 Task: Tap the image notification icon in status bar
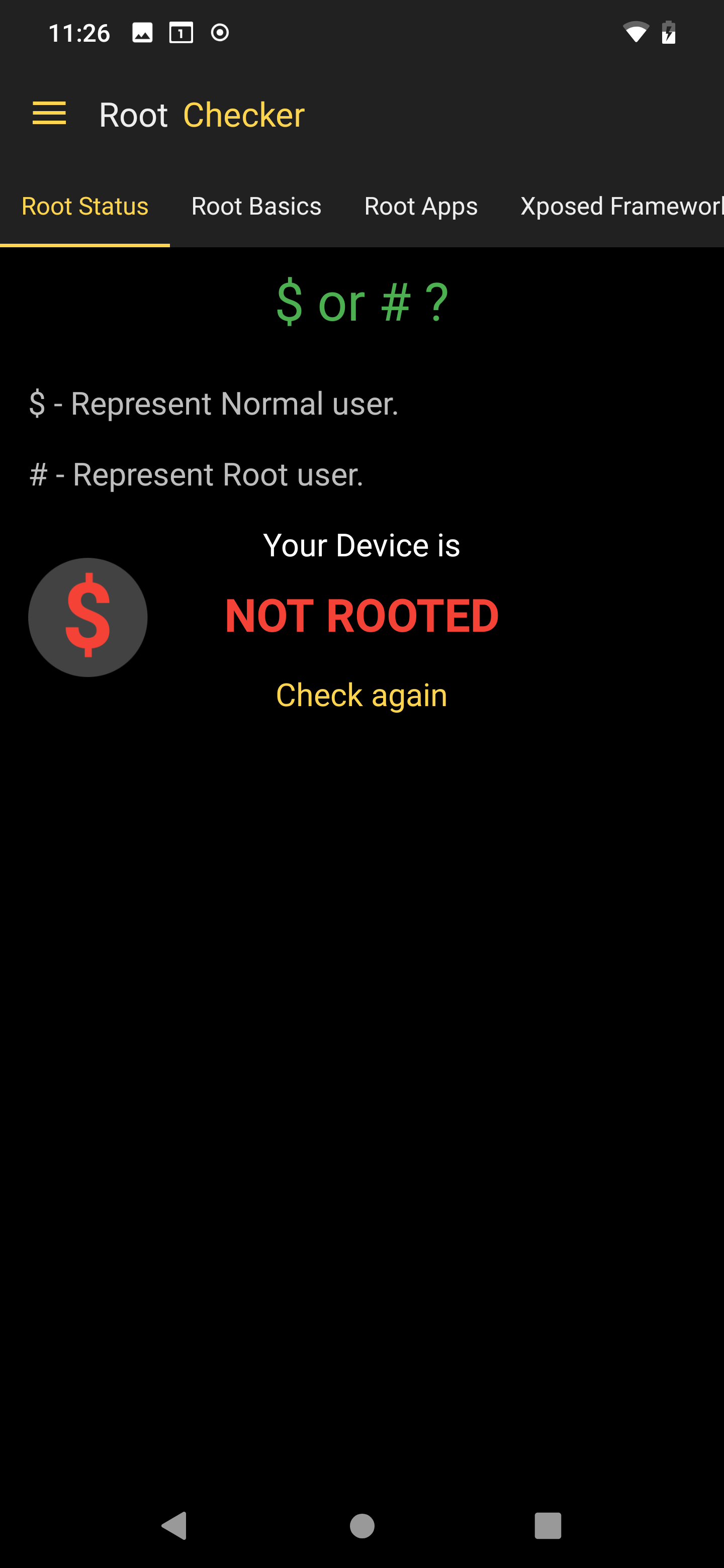142,32
